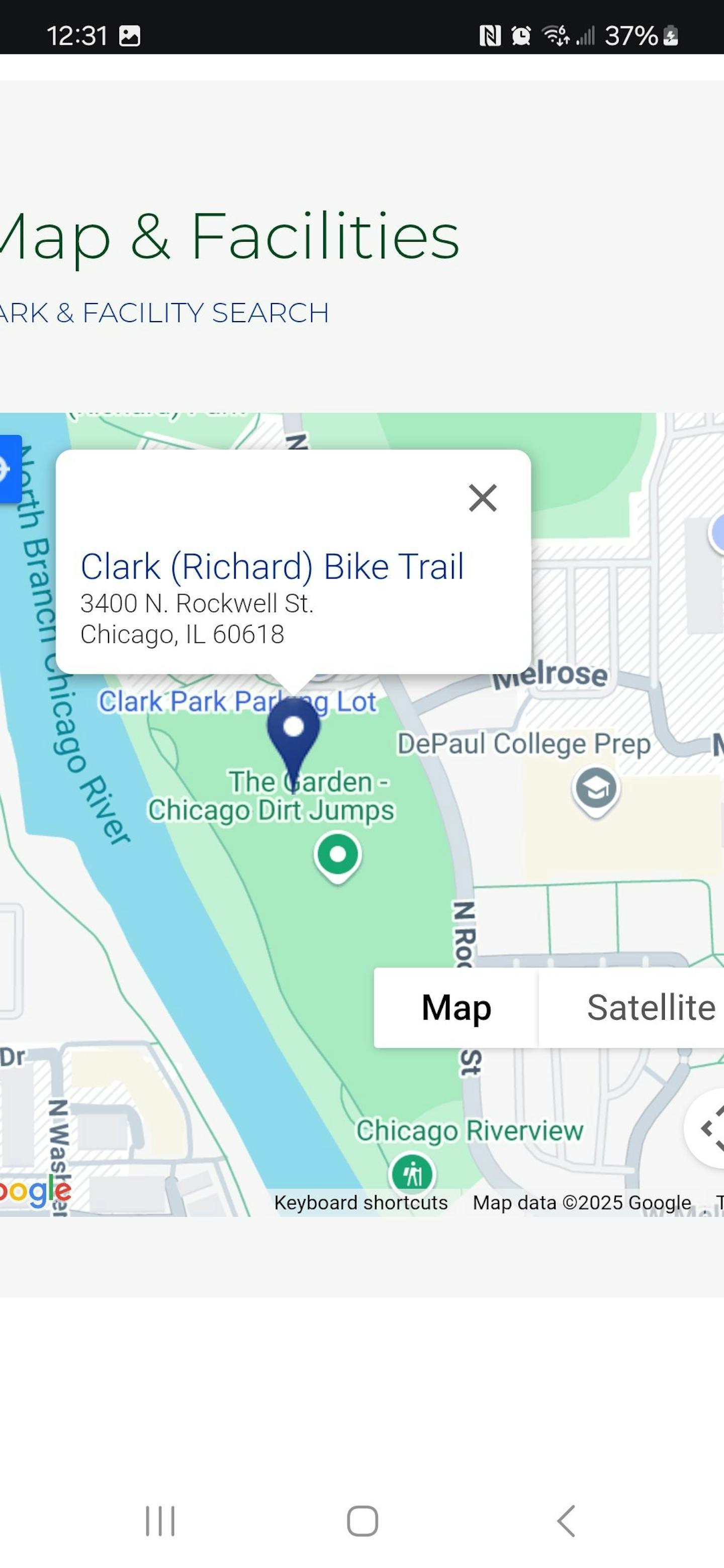The width and height of the screenshot is (724, 1568).
Task: Open the Park & Facility Search link
Action: point(164,313)
